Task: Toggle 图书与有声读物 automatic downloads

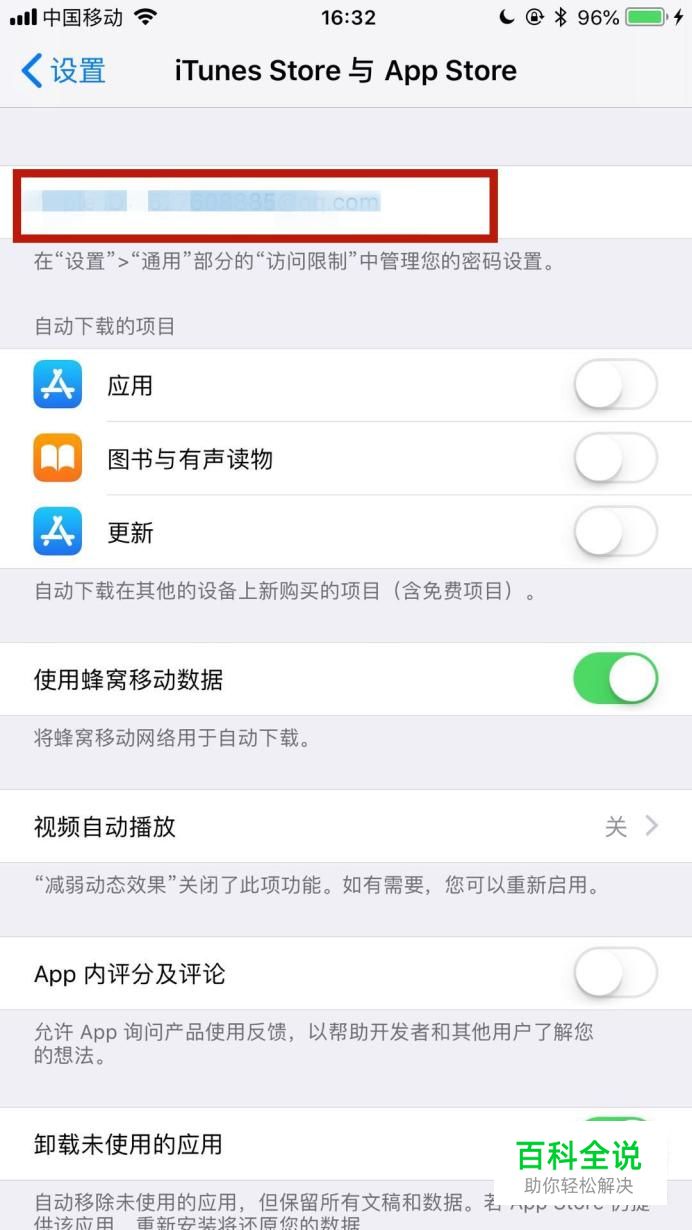Action: [615, 459]
